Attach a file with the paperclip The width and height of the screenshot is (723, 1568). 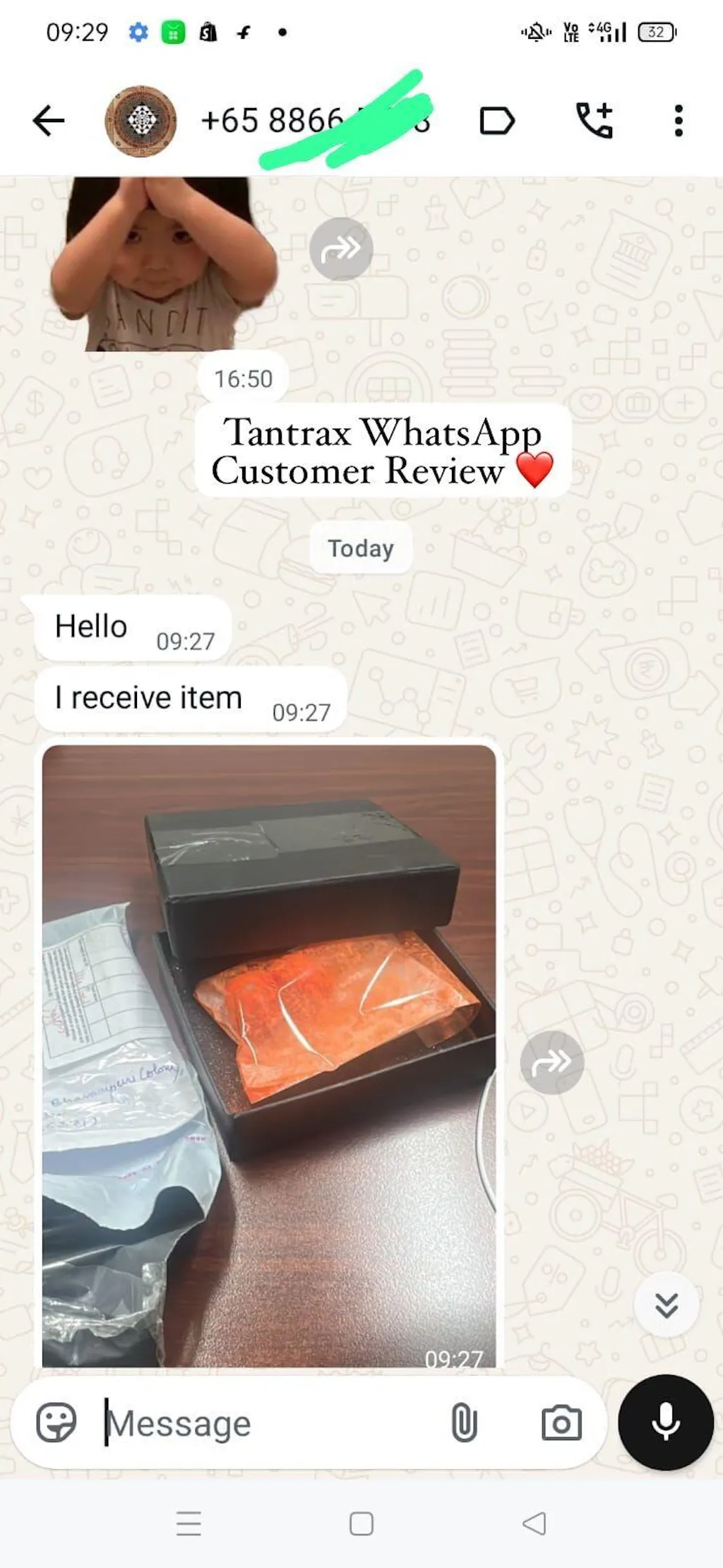pos(464,1423)
